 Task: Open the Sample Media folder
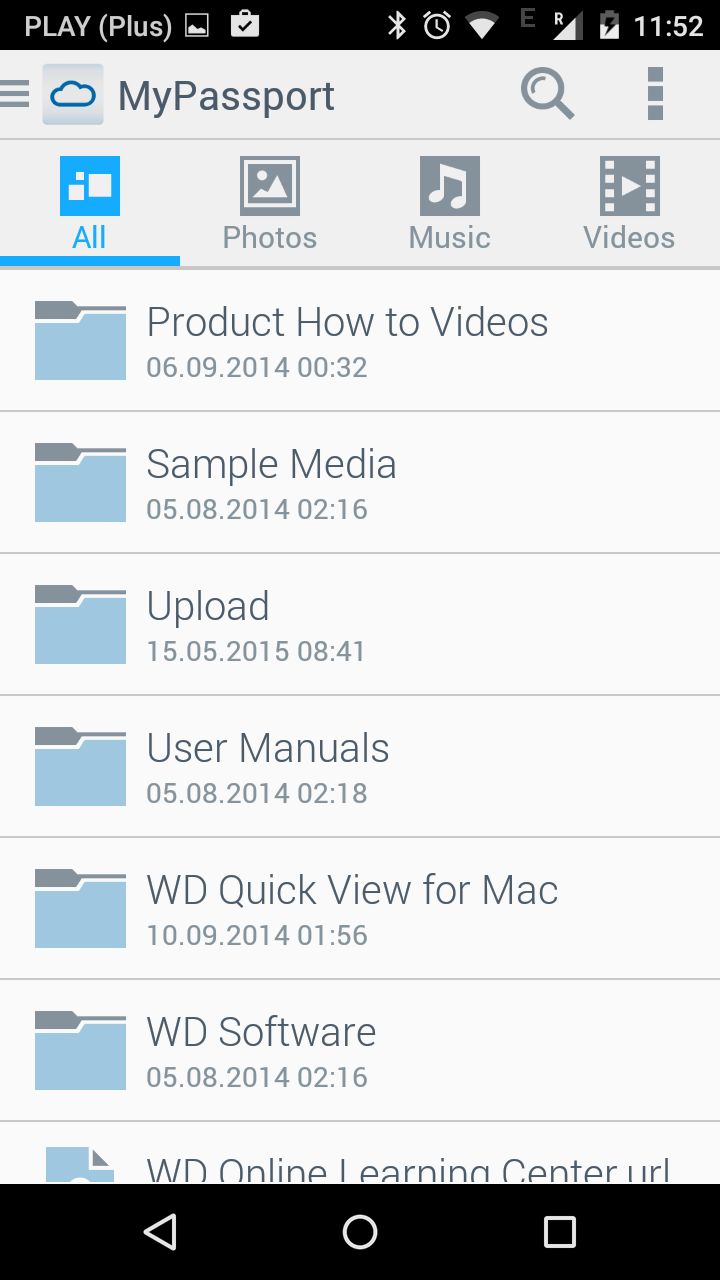pyautogui.click(x=360, y=482)
